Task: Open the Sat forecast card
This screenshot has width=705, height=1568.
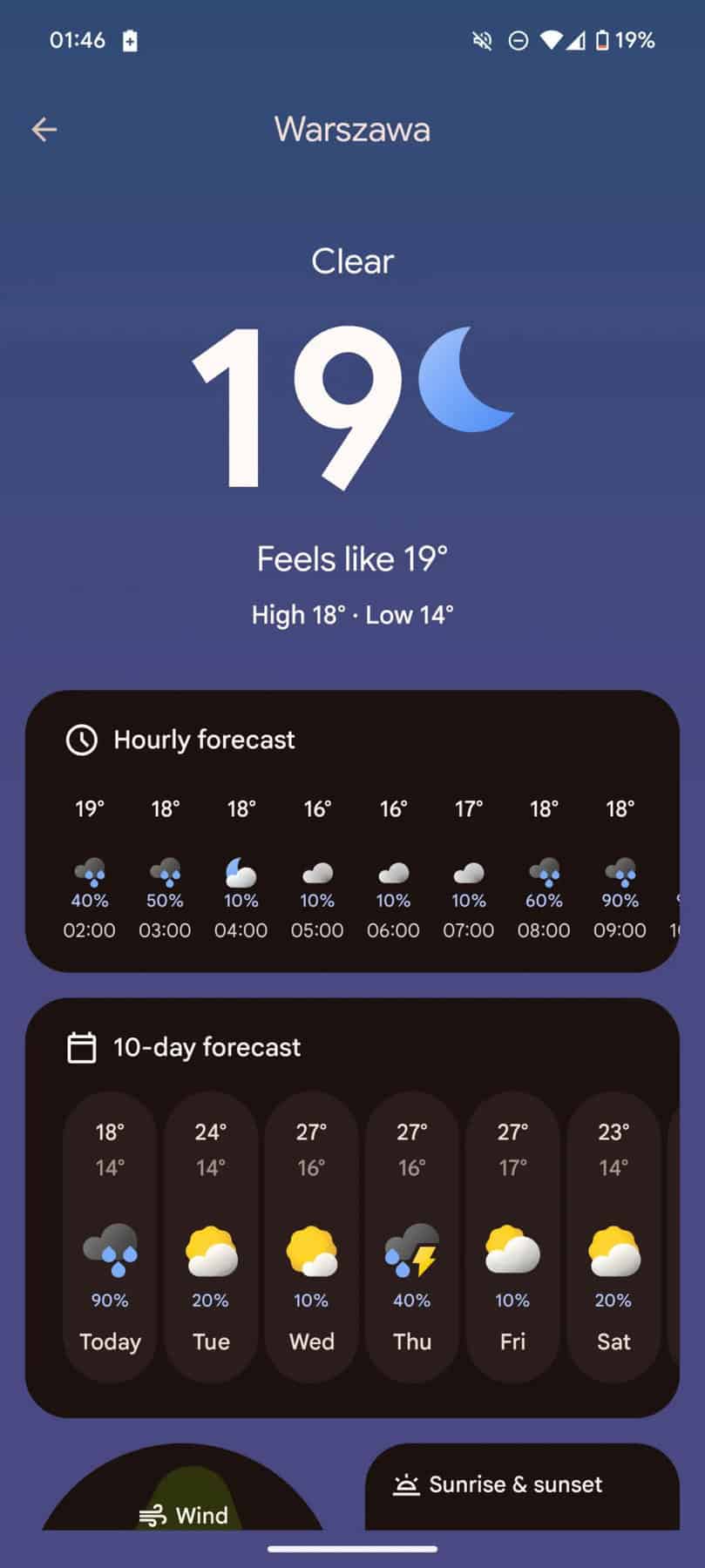Action: [613, 1237]
